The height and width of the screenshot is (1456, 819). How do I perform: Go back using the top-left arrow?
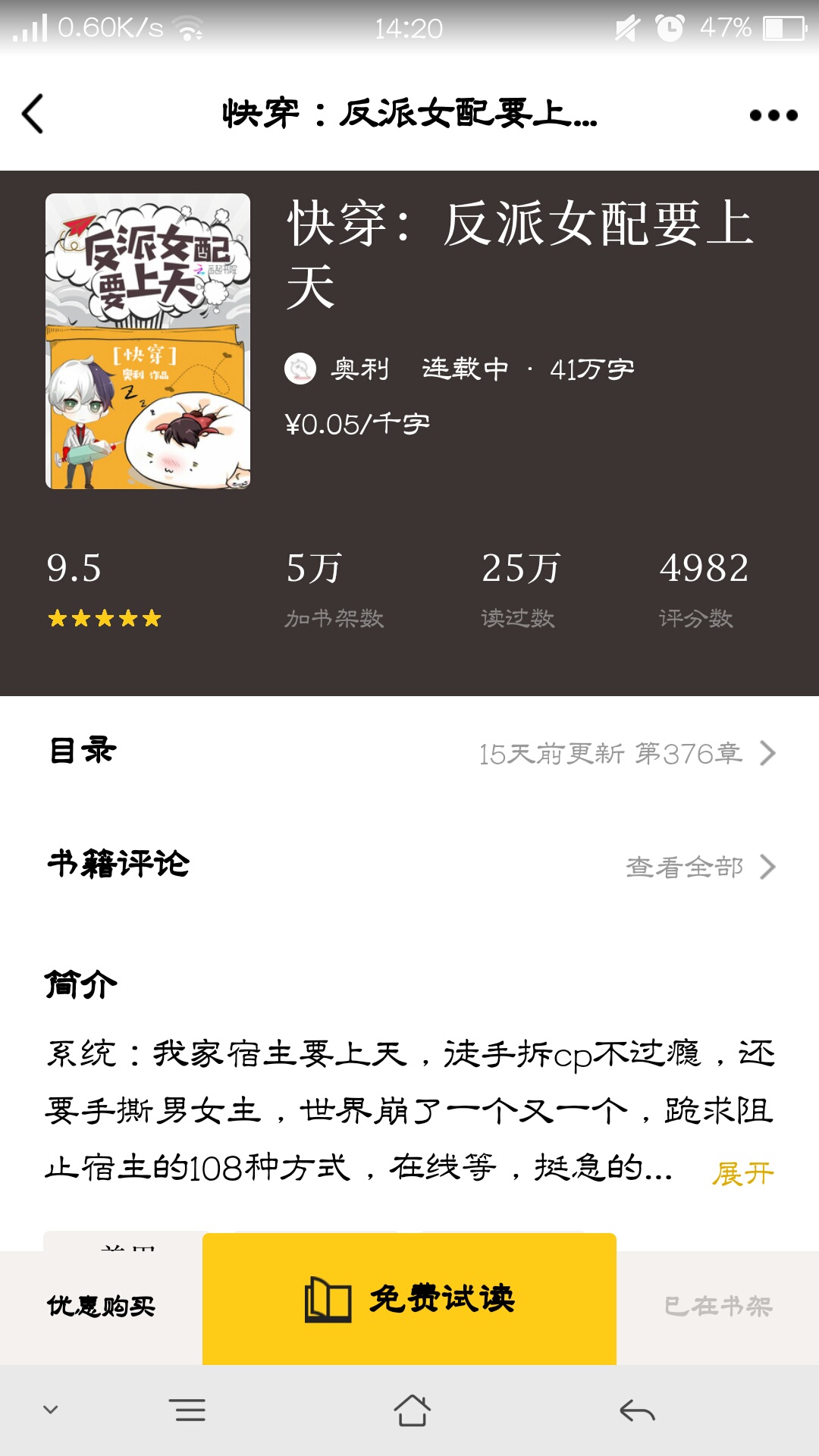33,114
